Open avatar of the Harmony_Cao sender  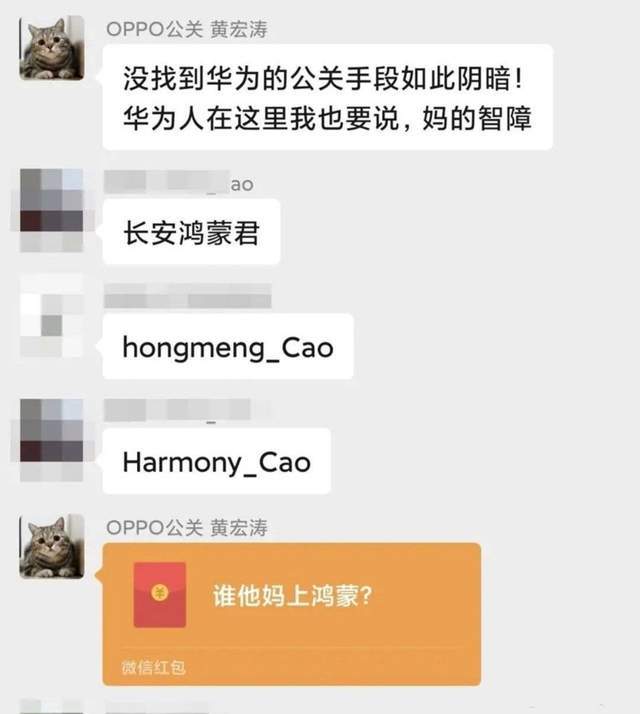click(x=52, y=430)
